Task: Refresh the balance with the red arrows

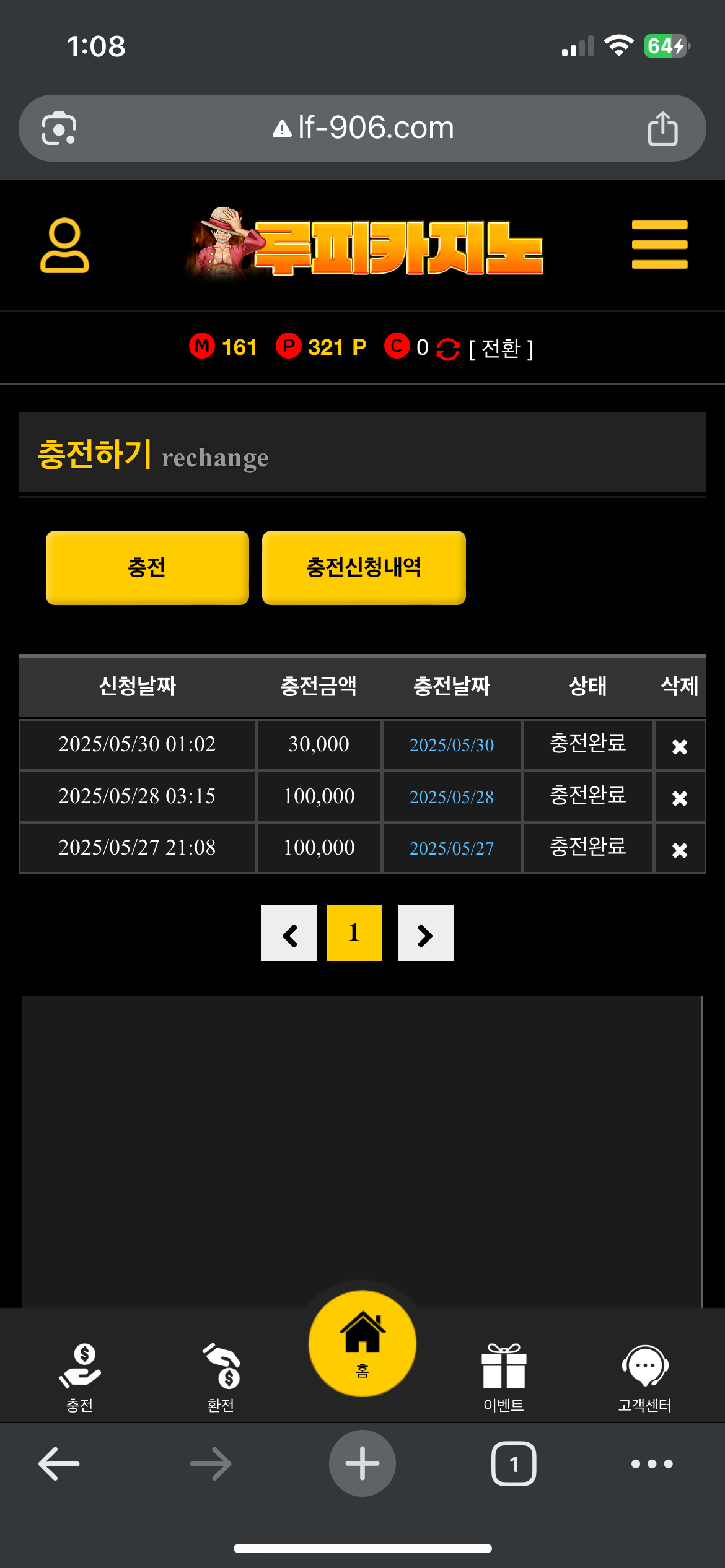Action: tap(448, 349)
